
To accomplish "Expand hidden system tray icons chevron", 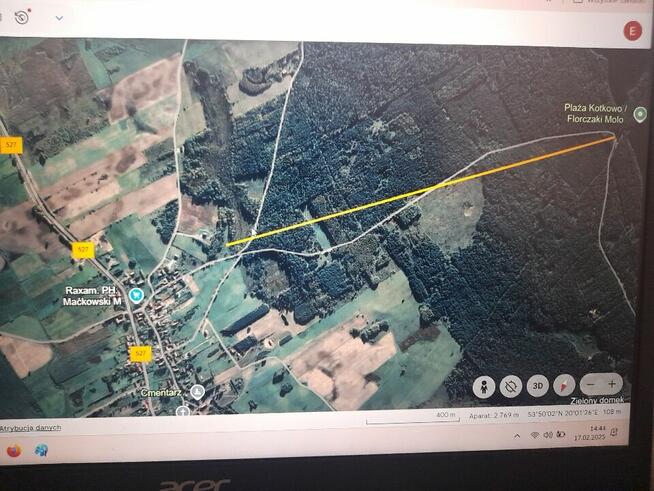I will tap(517, 436).
